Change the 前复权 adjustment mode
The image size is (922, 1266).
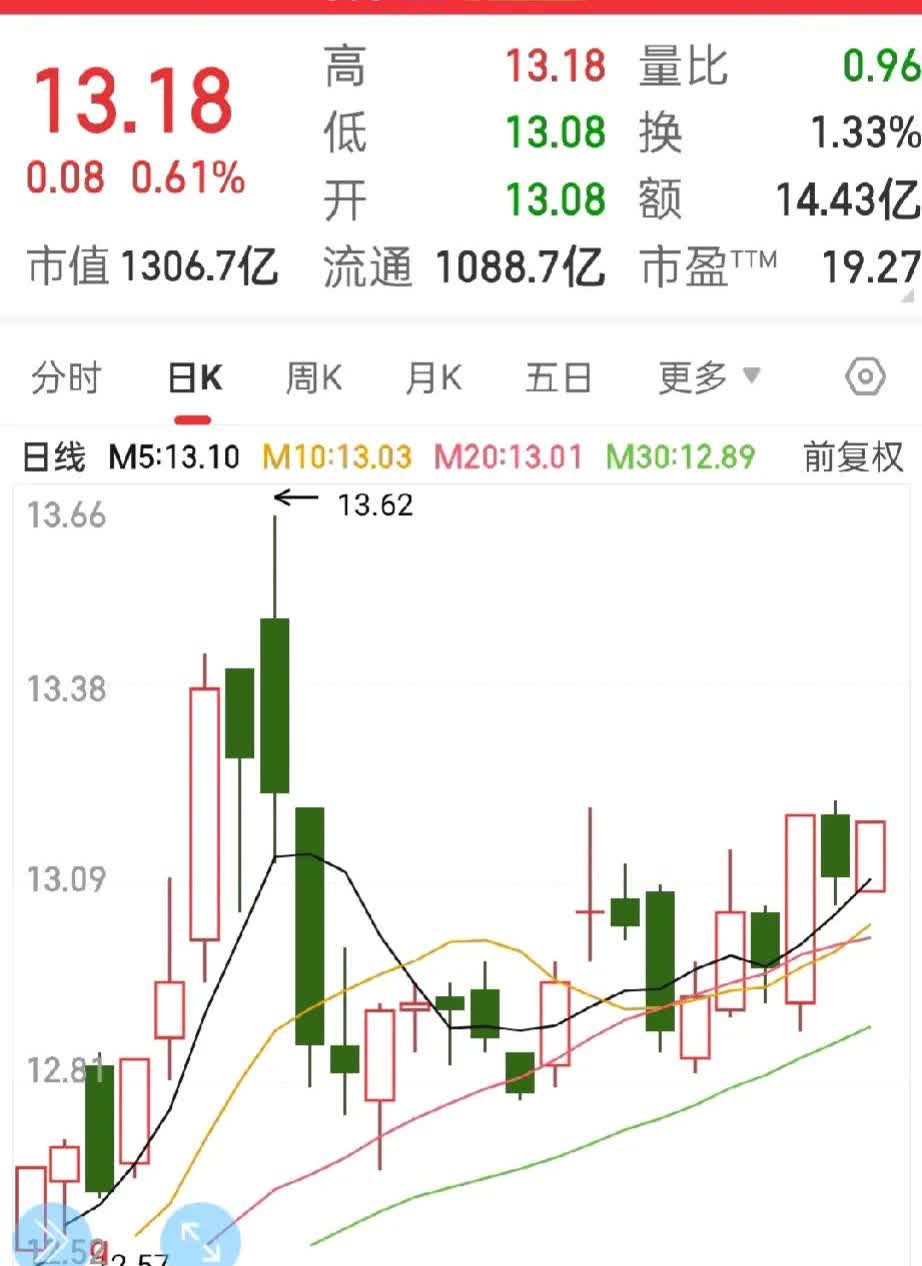pyautogui.click(x=852, y=458)
